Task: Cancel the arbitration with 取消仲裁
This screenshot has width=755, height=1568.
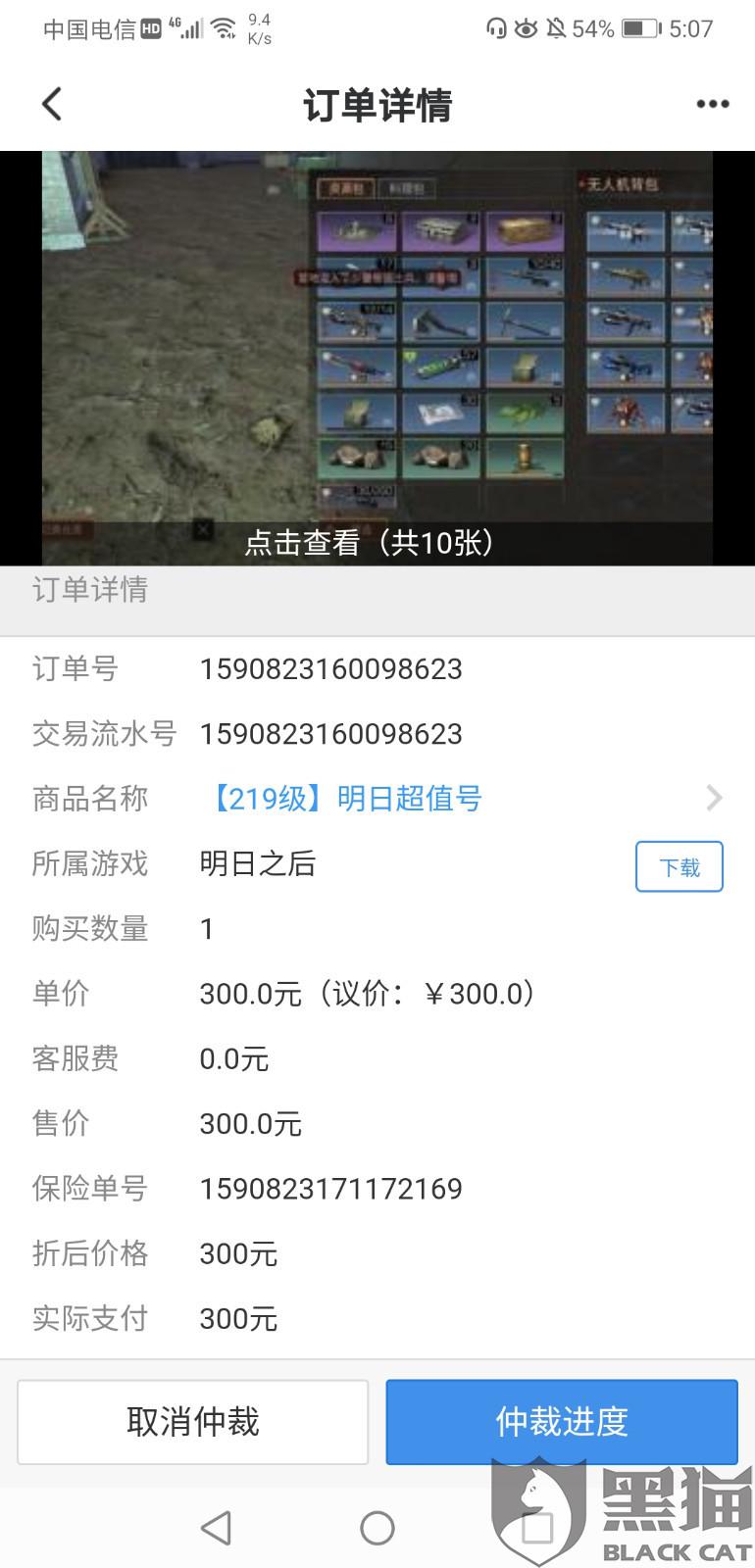Action: (x=193, y=1421)
